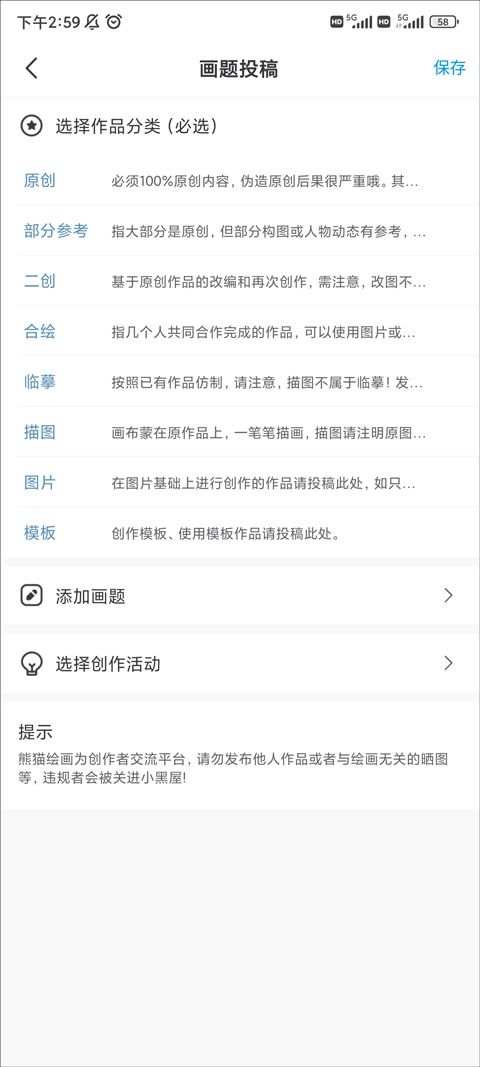
Task: Choose the 临摹 category
Action: (x=240, y=382)
